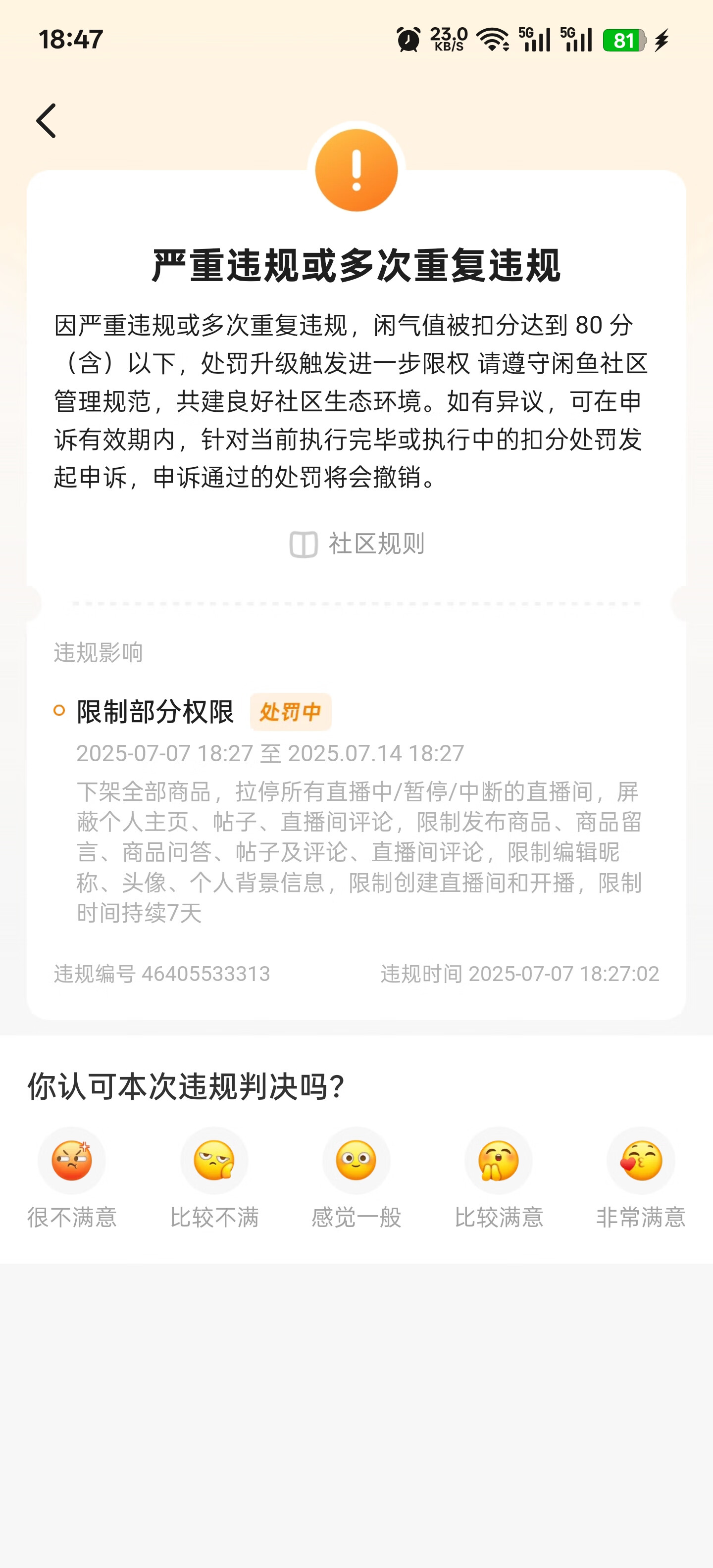713x1568 pixels.
Task: Choose the 感觉一般 rating option
Action: coord(356,1161)
